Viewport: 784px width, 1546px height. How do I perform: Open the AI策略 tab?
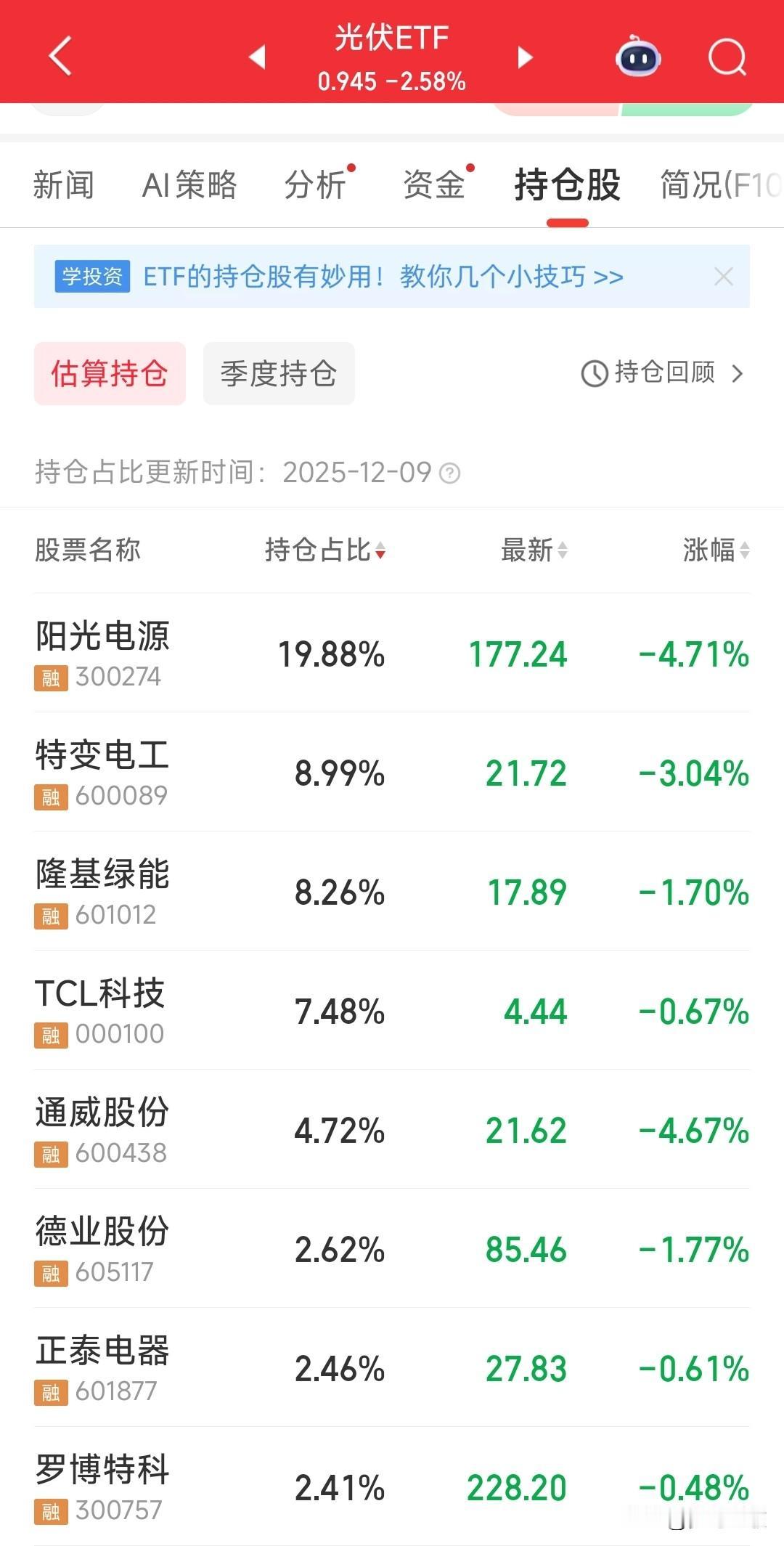190,185
